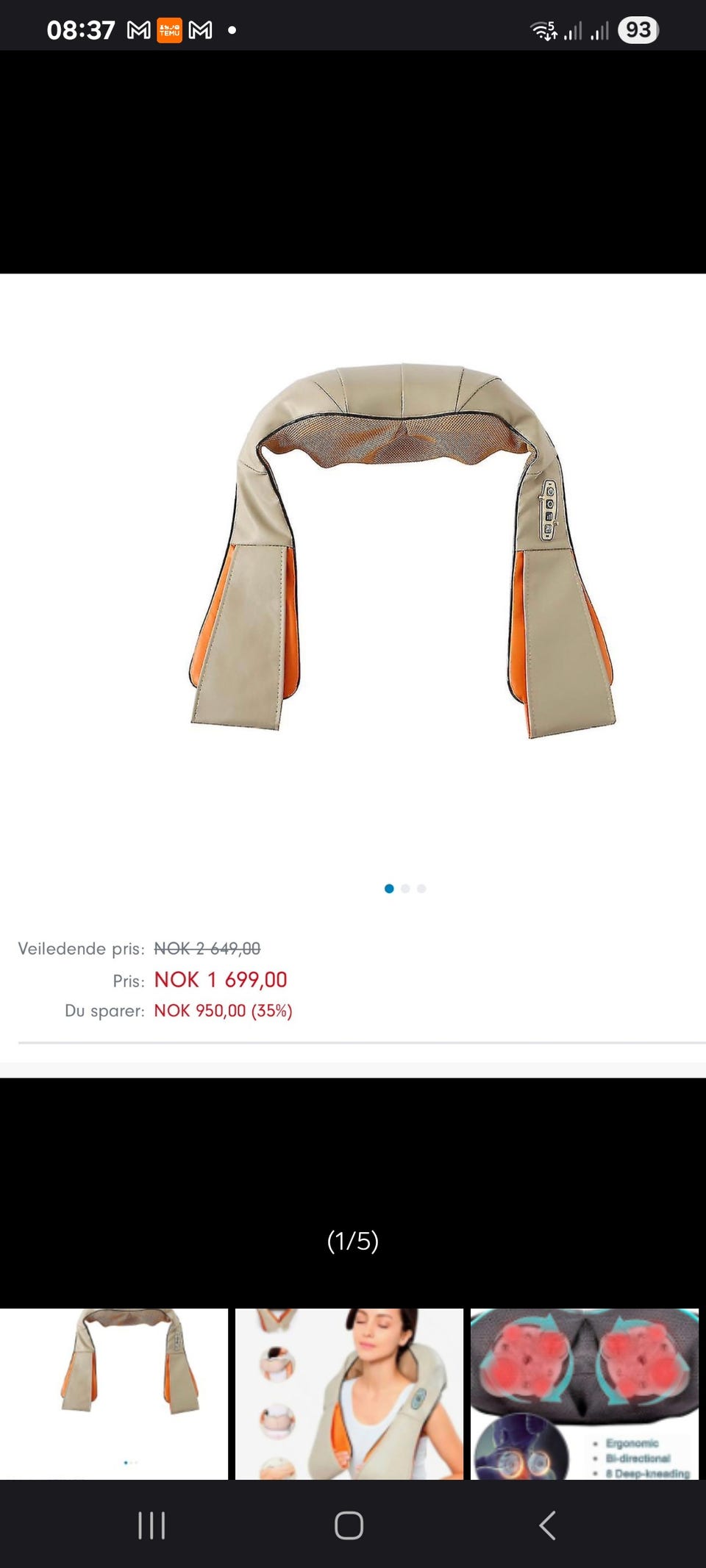This screenshot has height=1568, width=706.
Task: Go to the home screen
Action: [349, 1525]
